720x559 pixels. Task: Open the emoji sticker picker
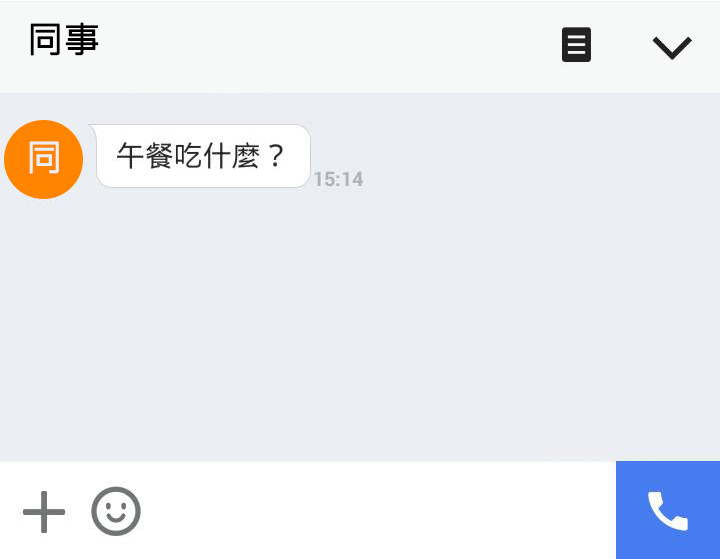[x=116, y=512]
